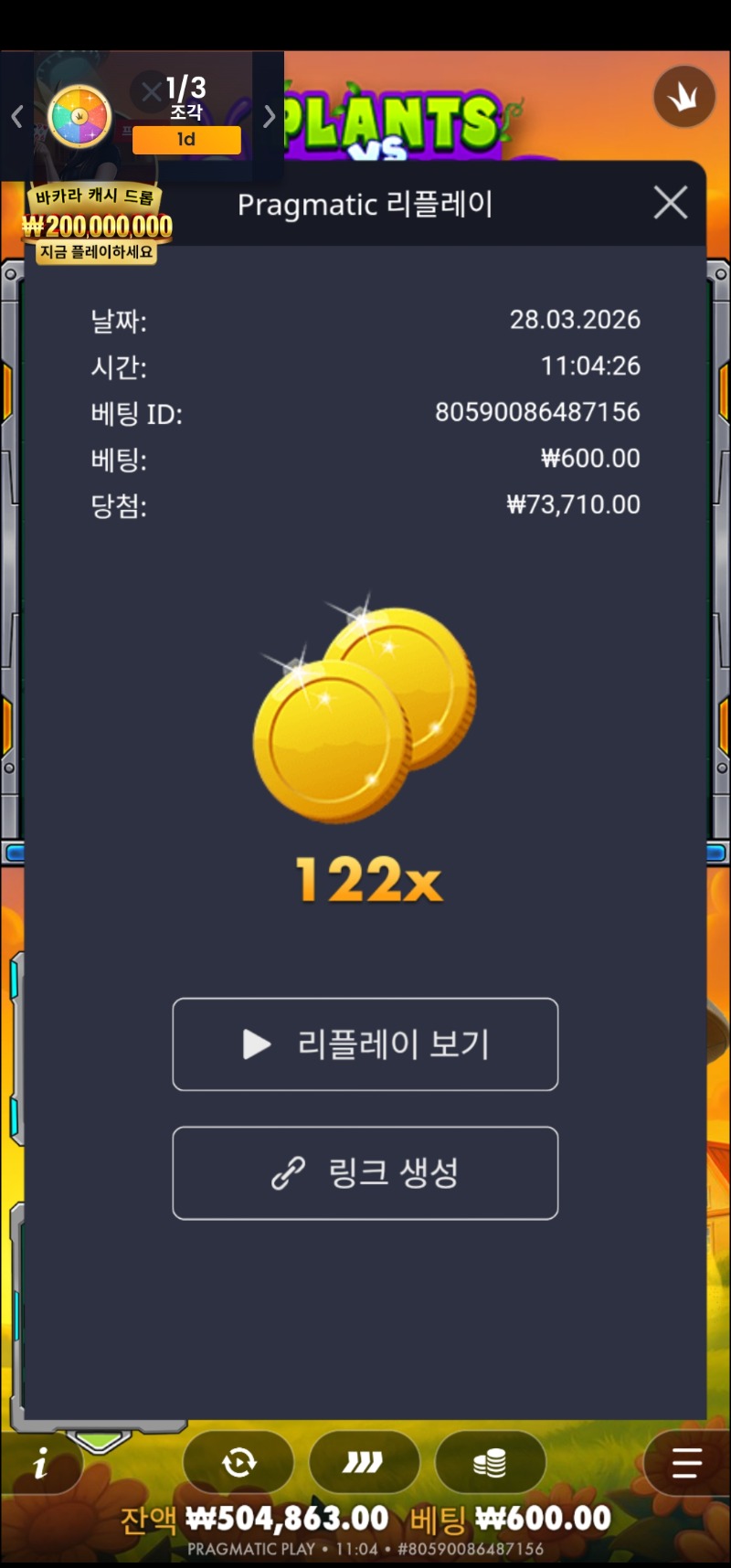
Task: Tap 링크 생성 to create a link
Action: [365, 1173]
